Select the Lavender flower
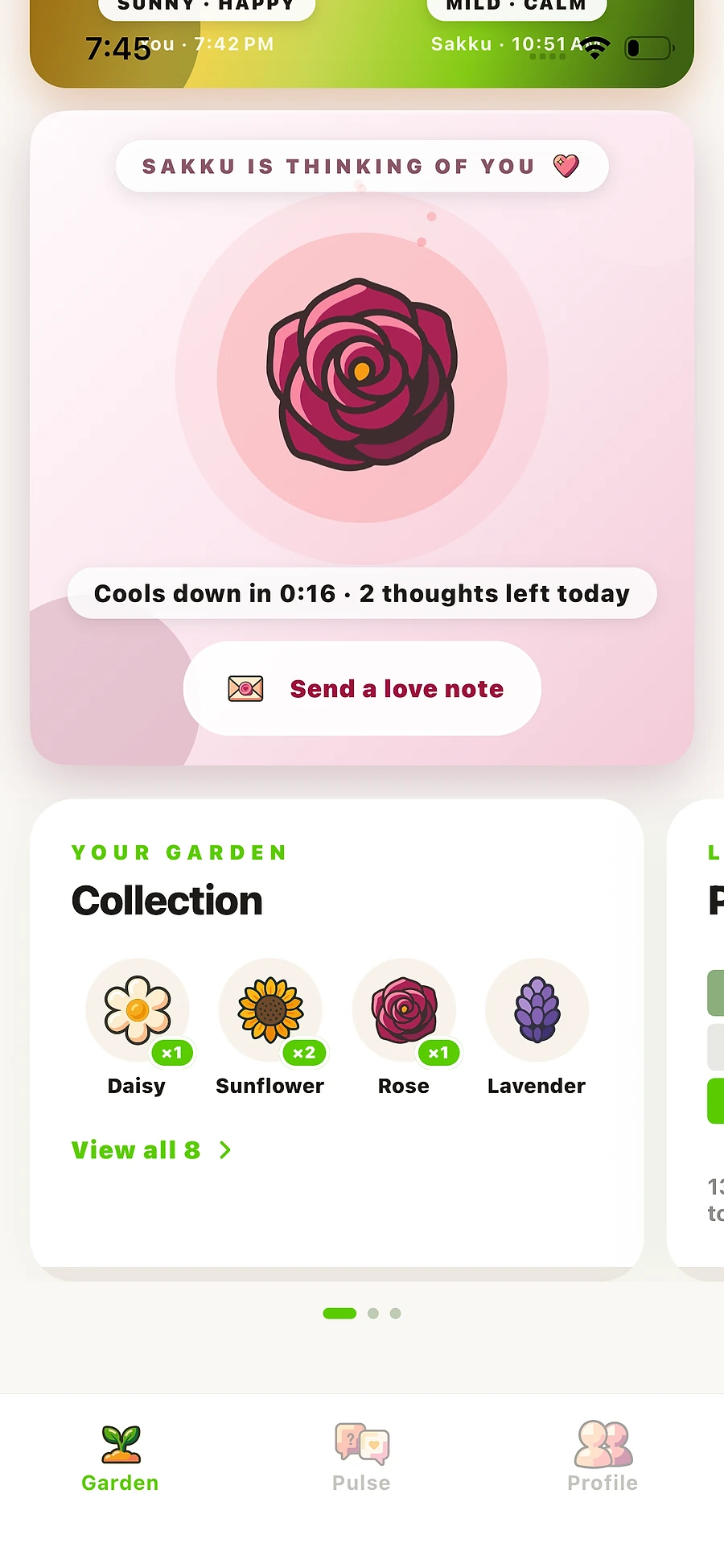724x1568 pixels. pyautogui.click(x=537, y=1028)
